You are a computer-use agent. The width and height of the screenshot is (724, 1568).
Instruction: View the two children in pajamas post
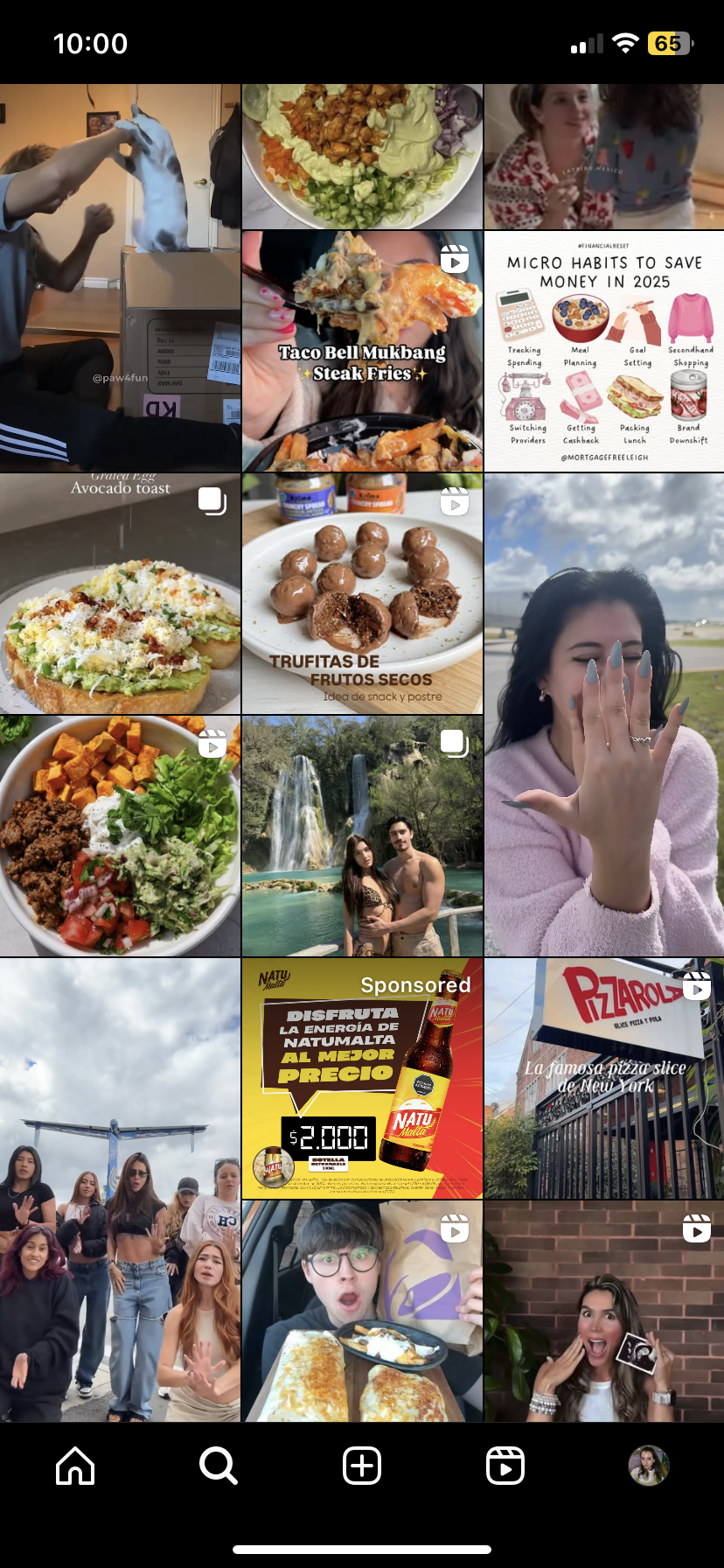[604, 157]
